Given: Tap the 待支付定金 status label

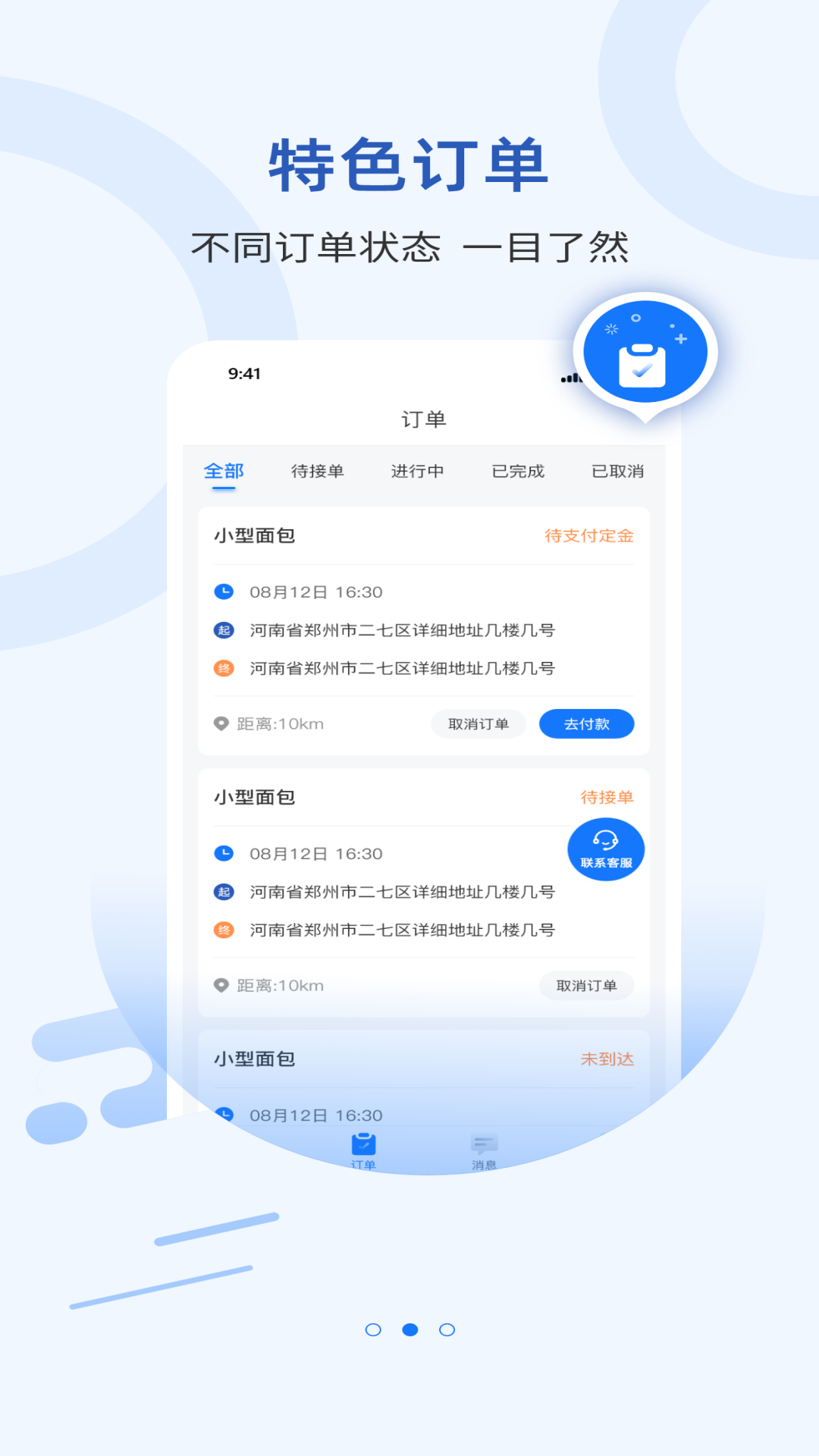Looking at the screenshot, I should point(588,535).
